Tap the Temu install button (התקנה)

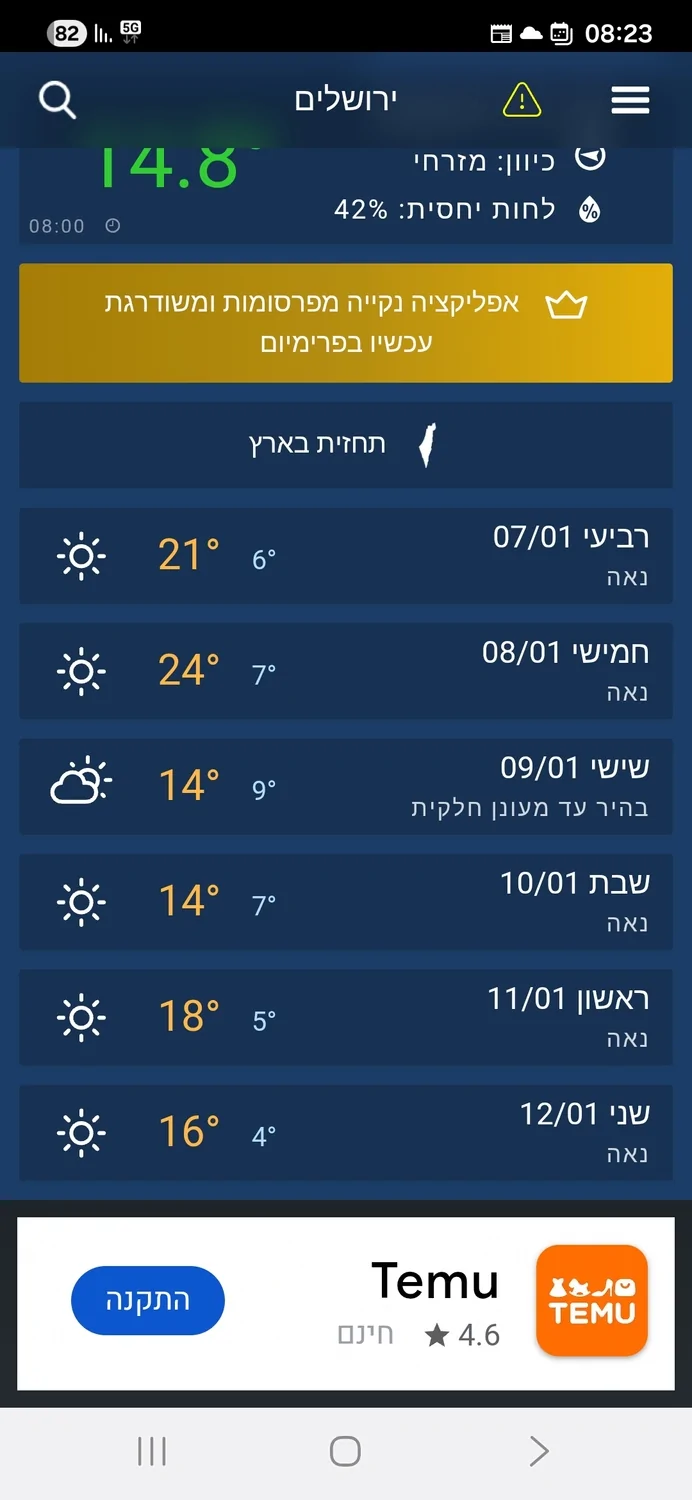click(x=148, y=1300)
